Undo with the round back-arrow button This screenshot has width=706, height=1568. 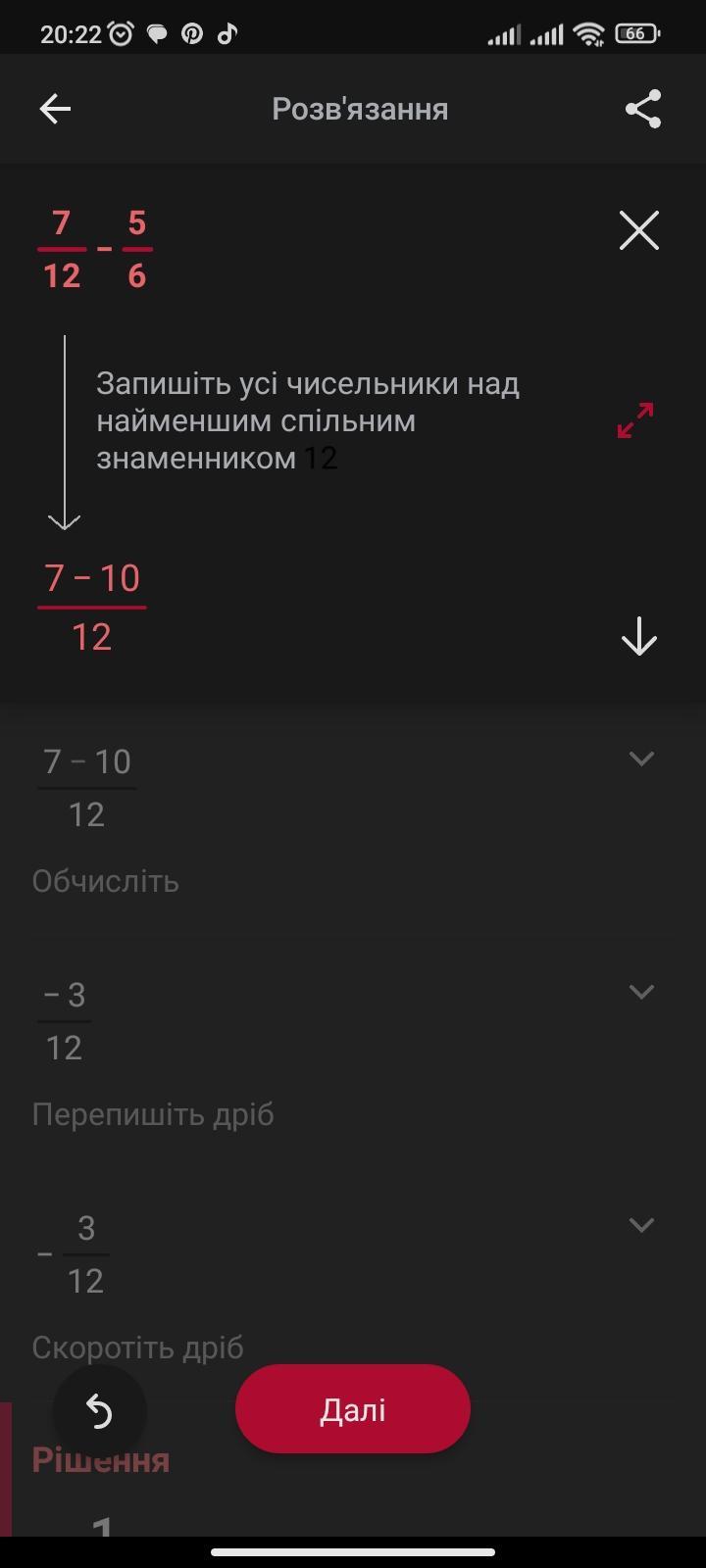[x=99, y=1411]
